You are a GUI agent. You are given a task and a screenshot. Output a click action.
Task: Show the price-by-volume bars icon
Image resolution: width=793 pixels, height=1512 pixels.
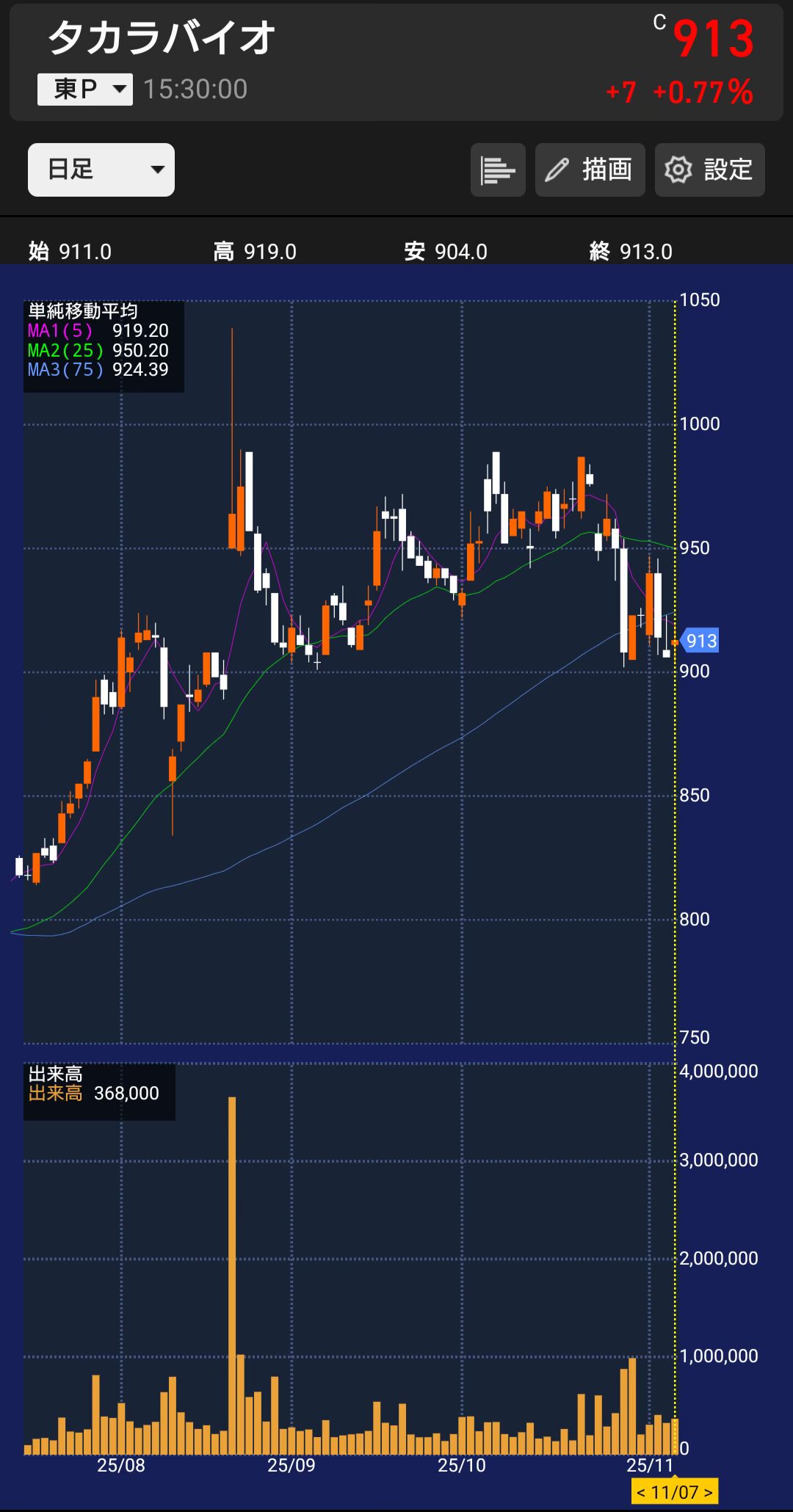(x=498, y=170)
